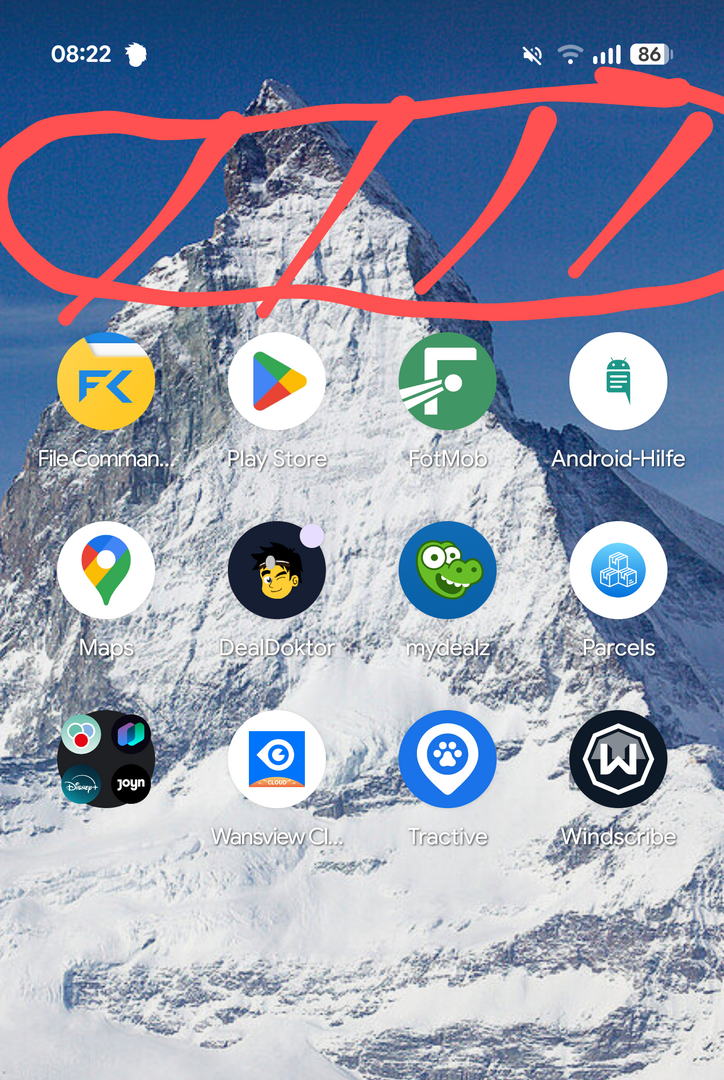Open the FotMob app
Screen dimensions: 724x1080
click(447, 381)
